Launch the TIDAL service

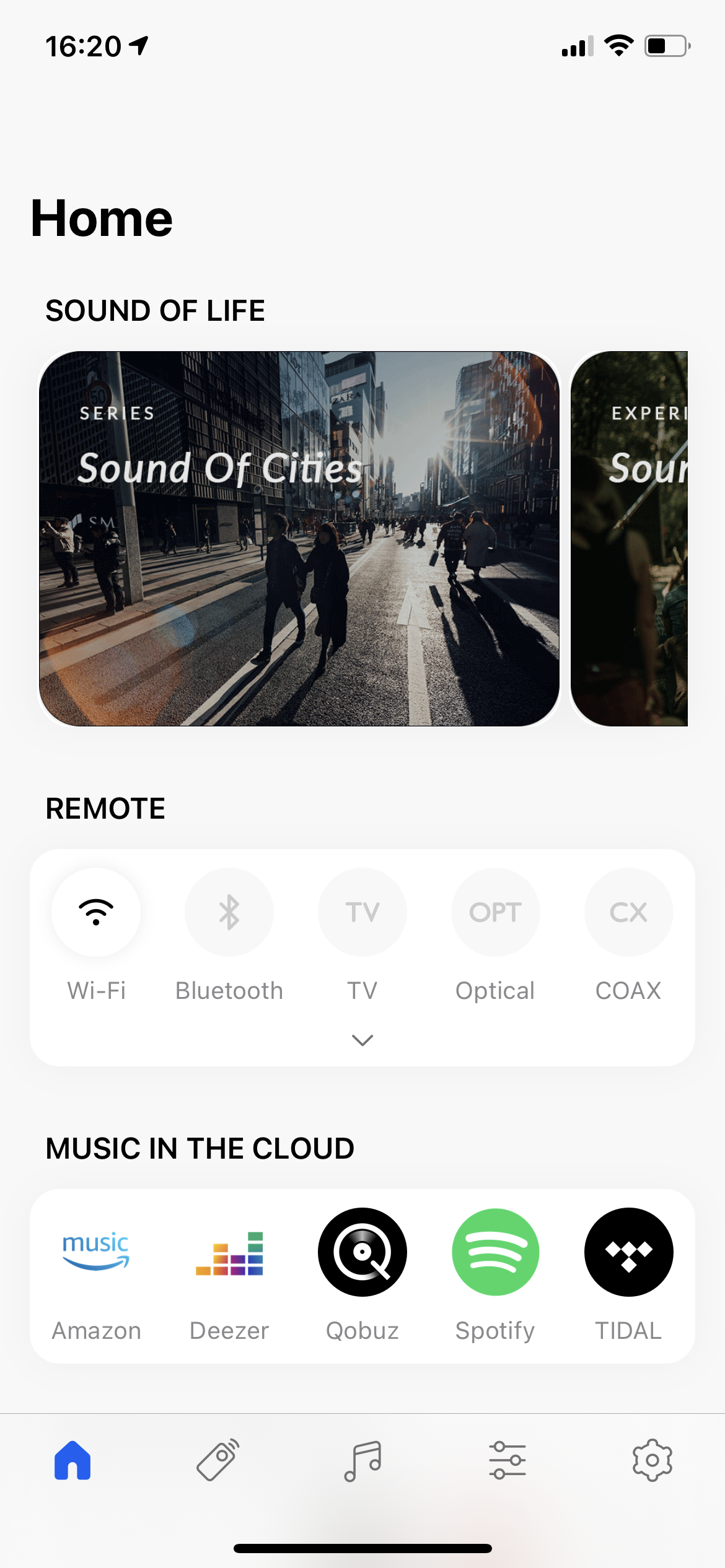point(628,1252)
